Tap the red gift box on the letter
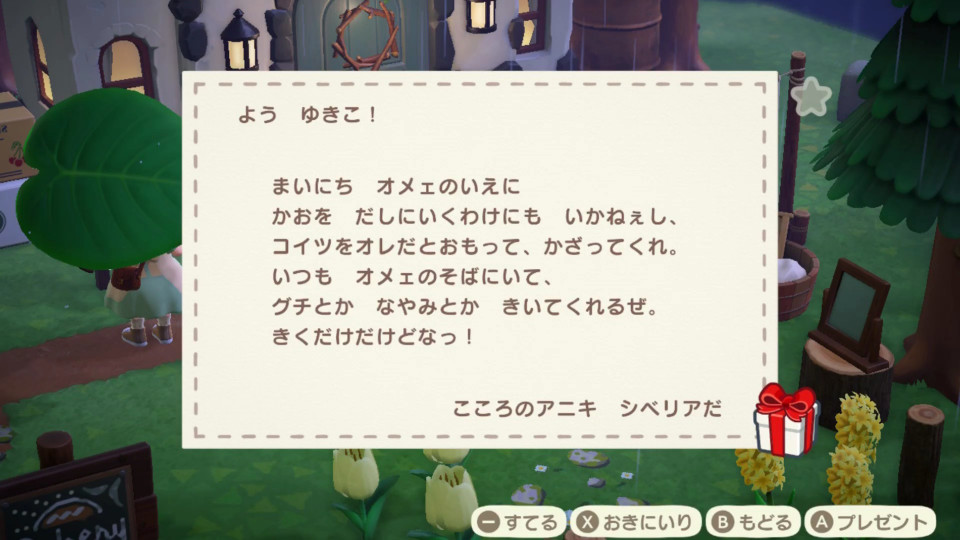Image resolution: width=960 pixels, height=540 pixels. point(784,419)
